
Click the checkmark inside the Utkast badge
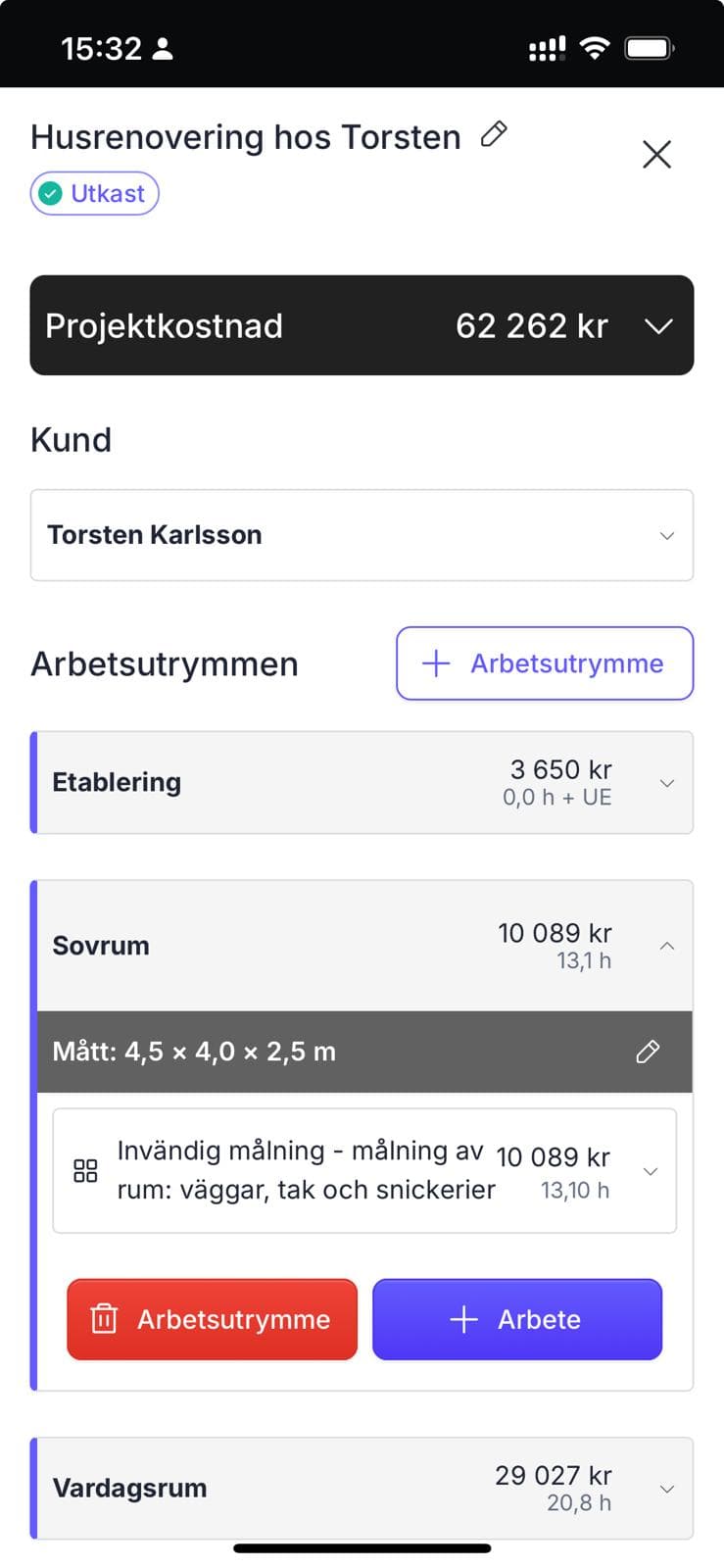(x=52, y=193)
